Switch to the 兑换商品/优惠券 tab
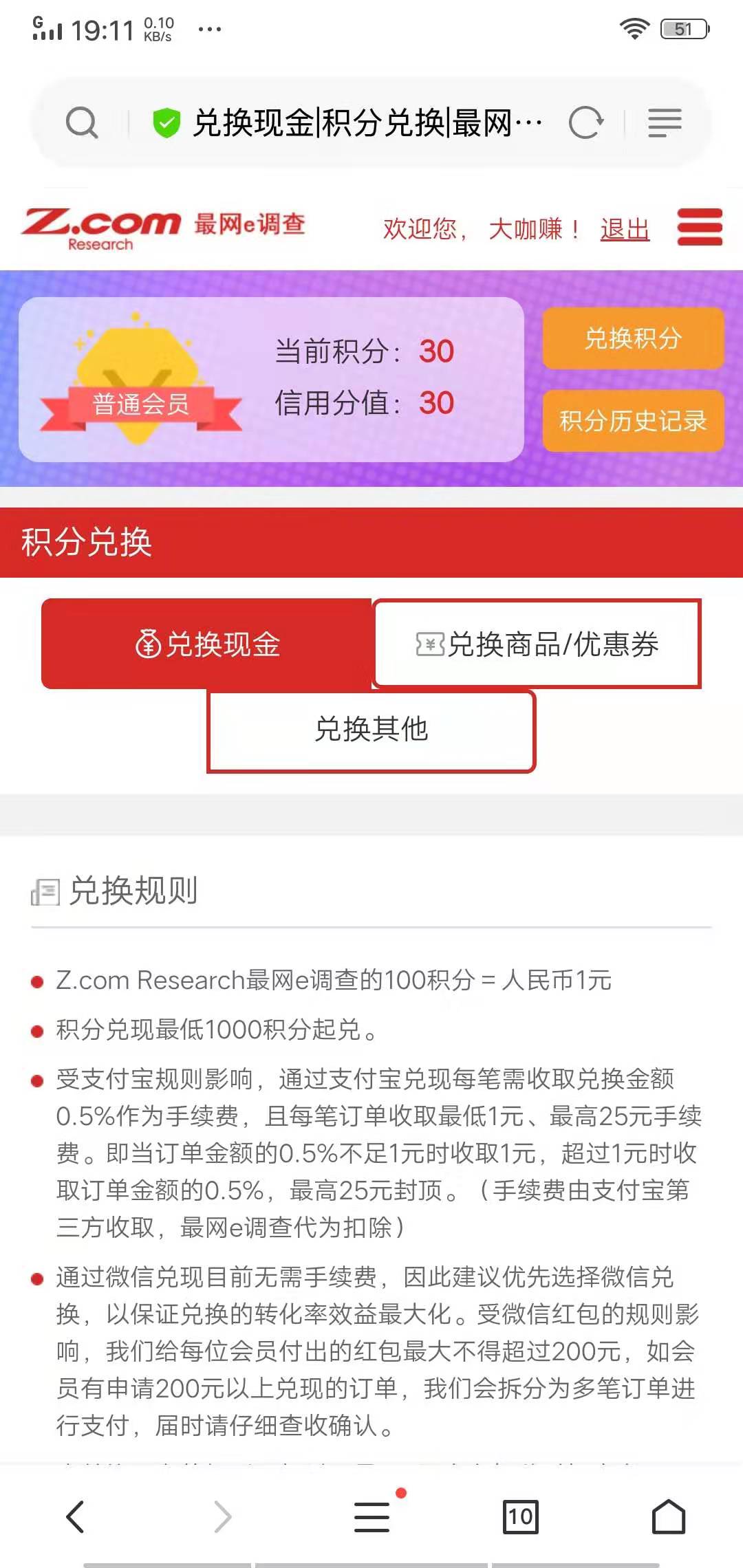 pyautogui.click(x=537, y=644)
